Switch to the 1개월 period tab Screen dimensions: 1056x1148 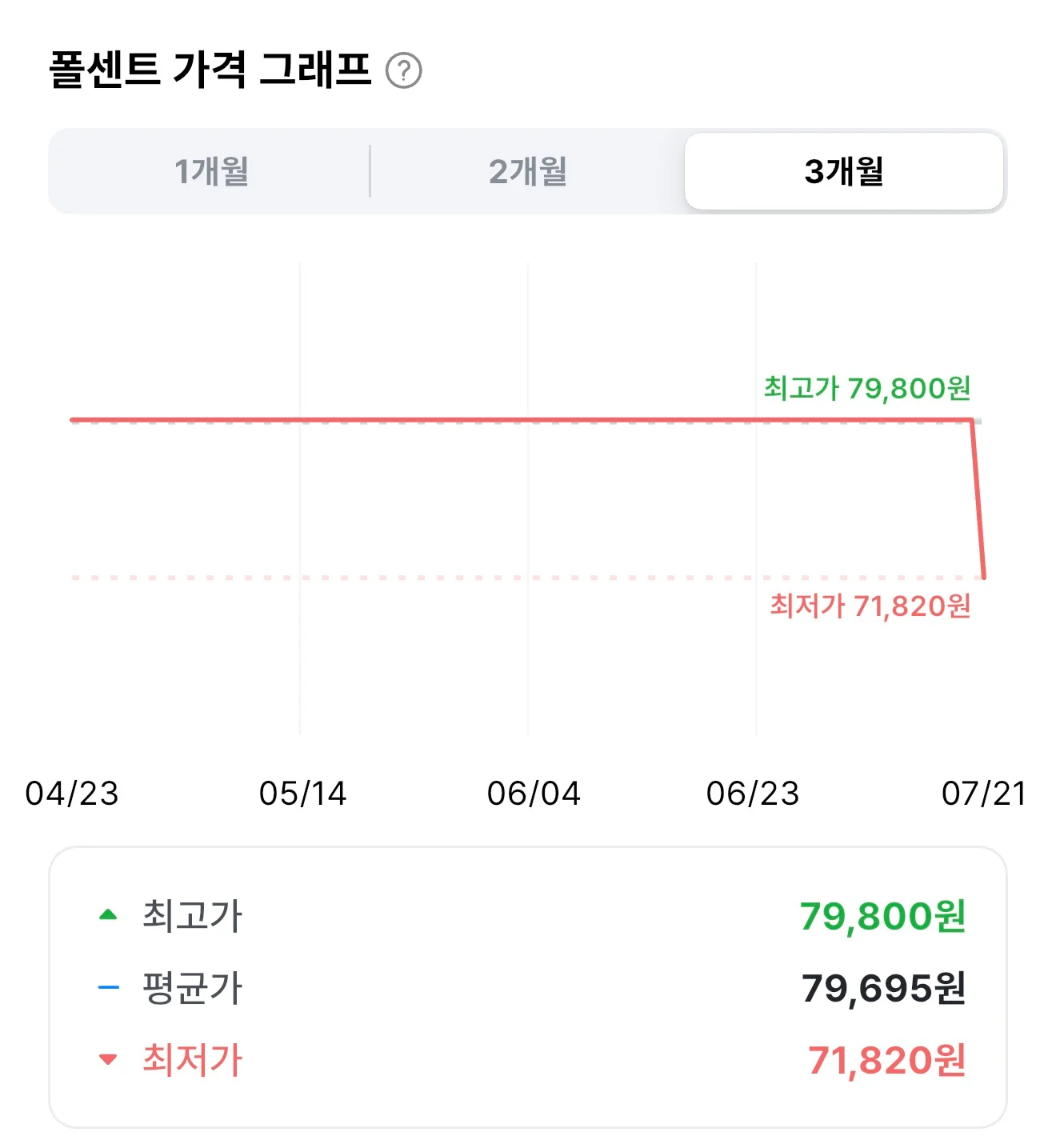[x=211, y=171]
